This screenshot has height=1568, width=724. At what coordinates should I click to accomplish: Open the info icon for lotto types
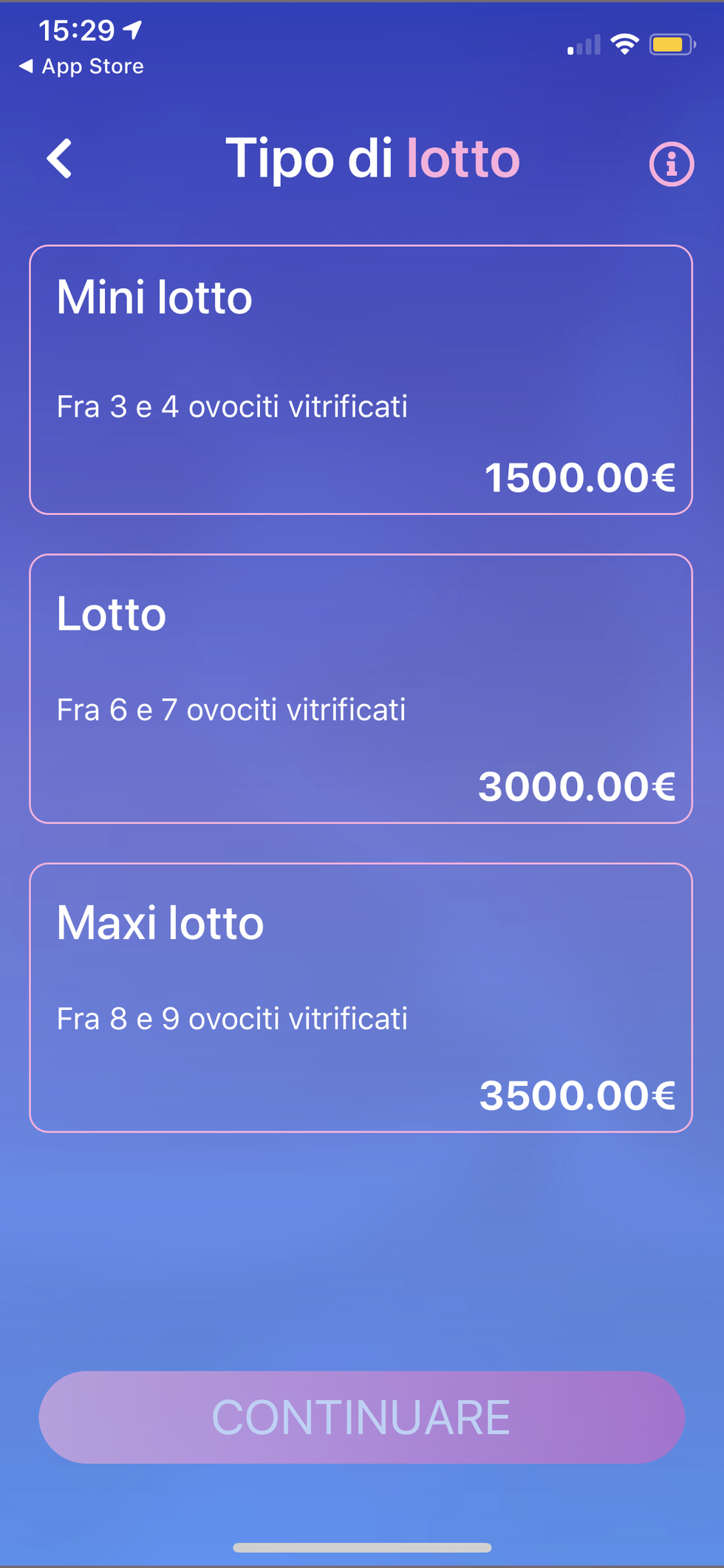671,163
